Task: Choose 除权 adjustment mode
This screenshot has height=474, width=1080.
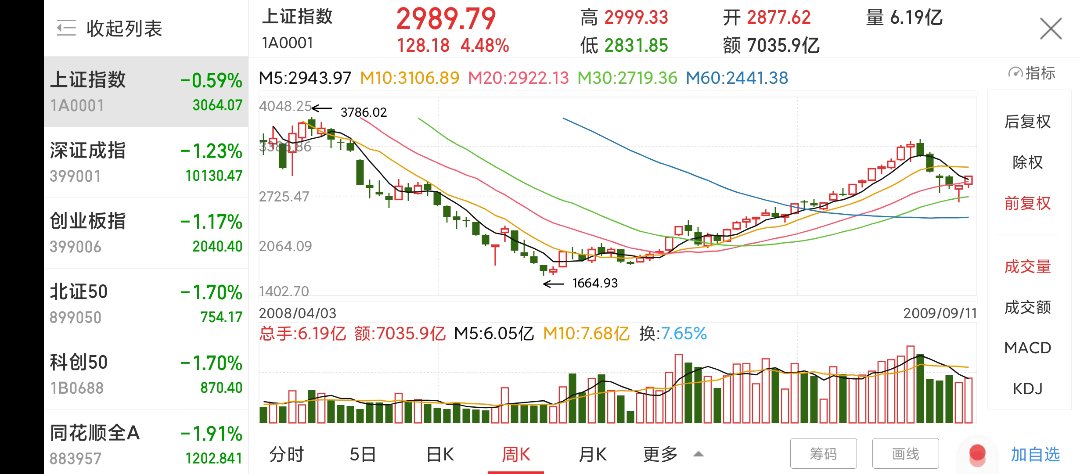Action: (1028, 162)
